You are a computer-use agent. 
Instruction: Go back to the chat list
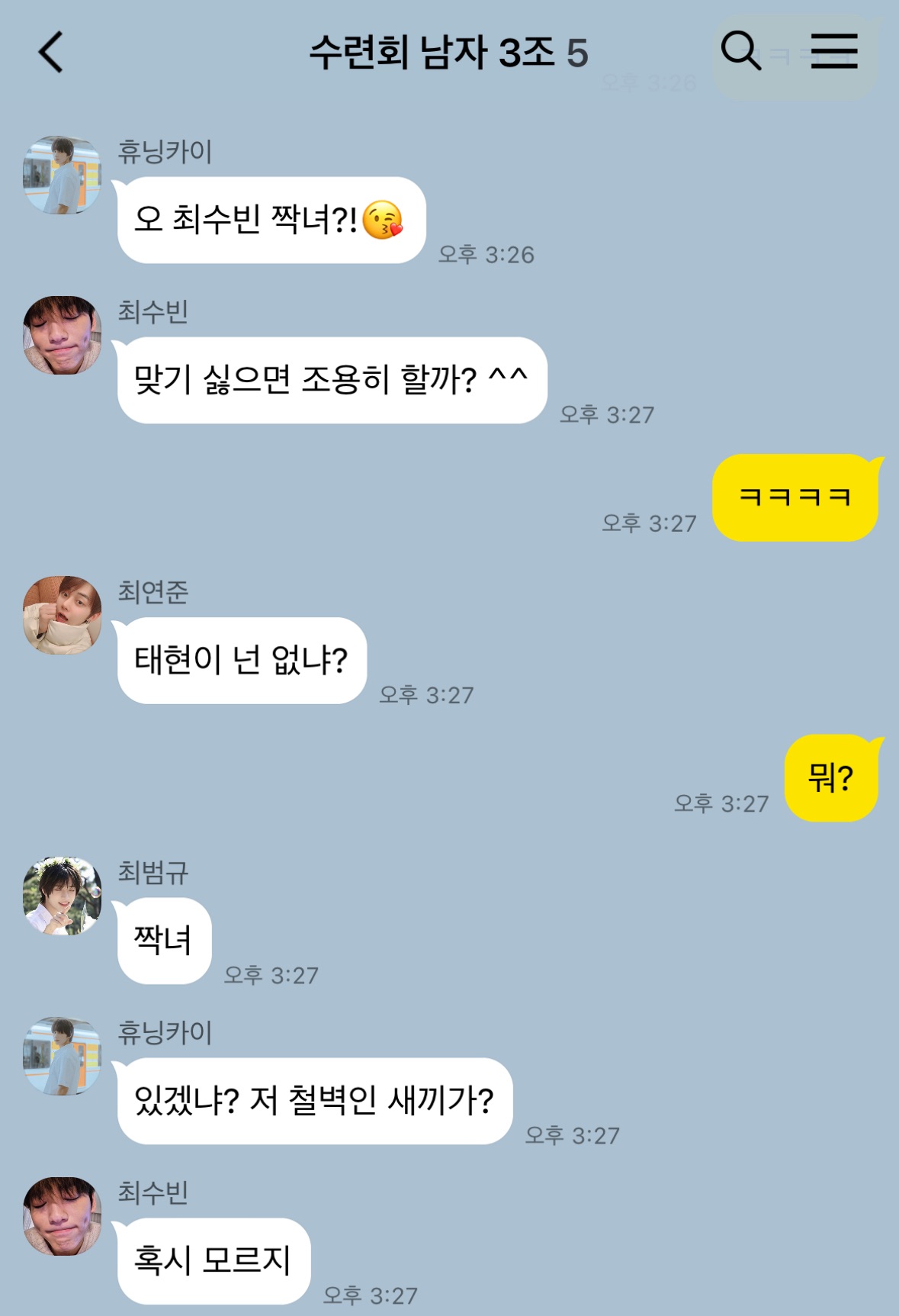pyautogui.click(x=51, y=53)
